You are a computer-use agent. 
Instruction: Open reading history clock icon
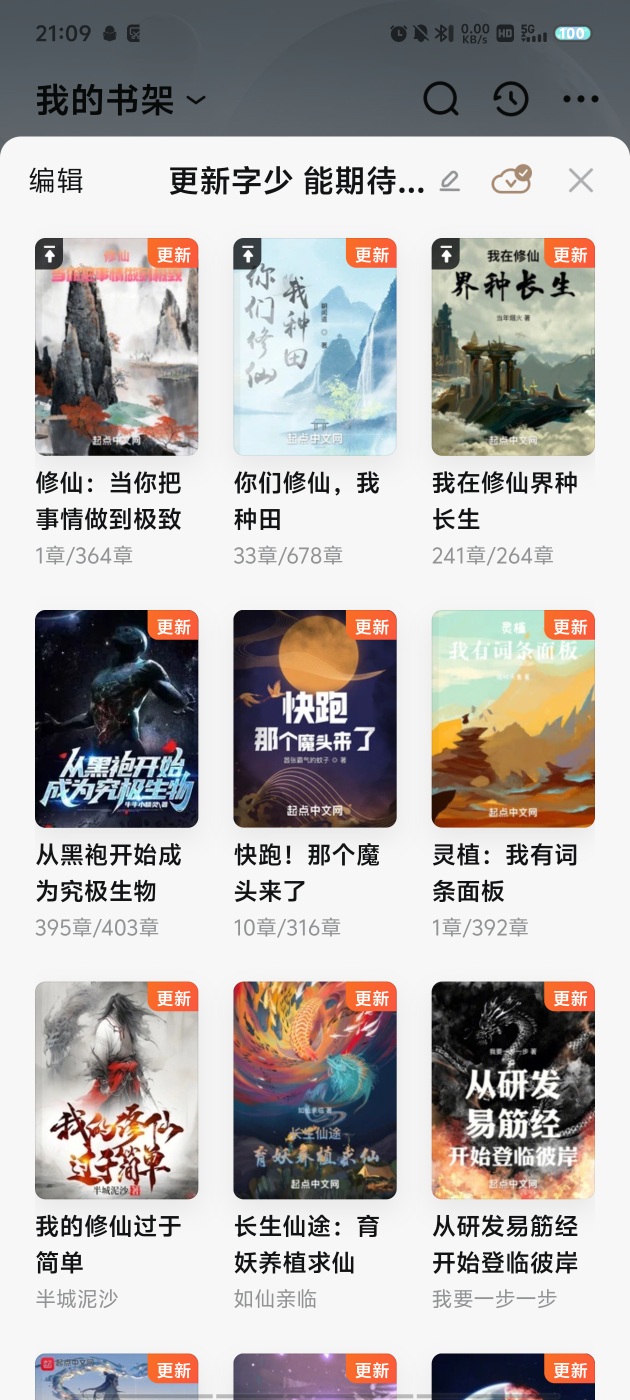pyautogui.click(x=511, y=99)
